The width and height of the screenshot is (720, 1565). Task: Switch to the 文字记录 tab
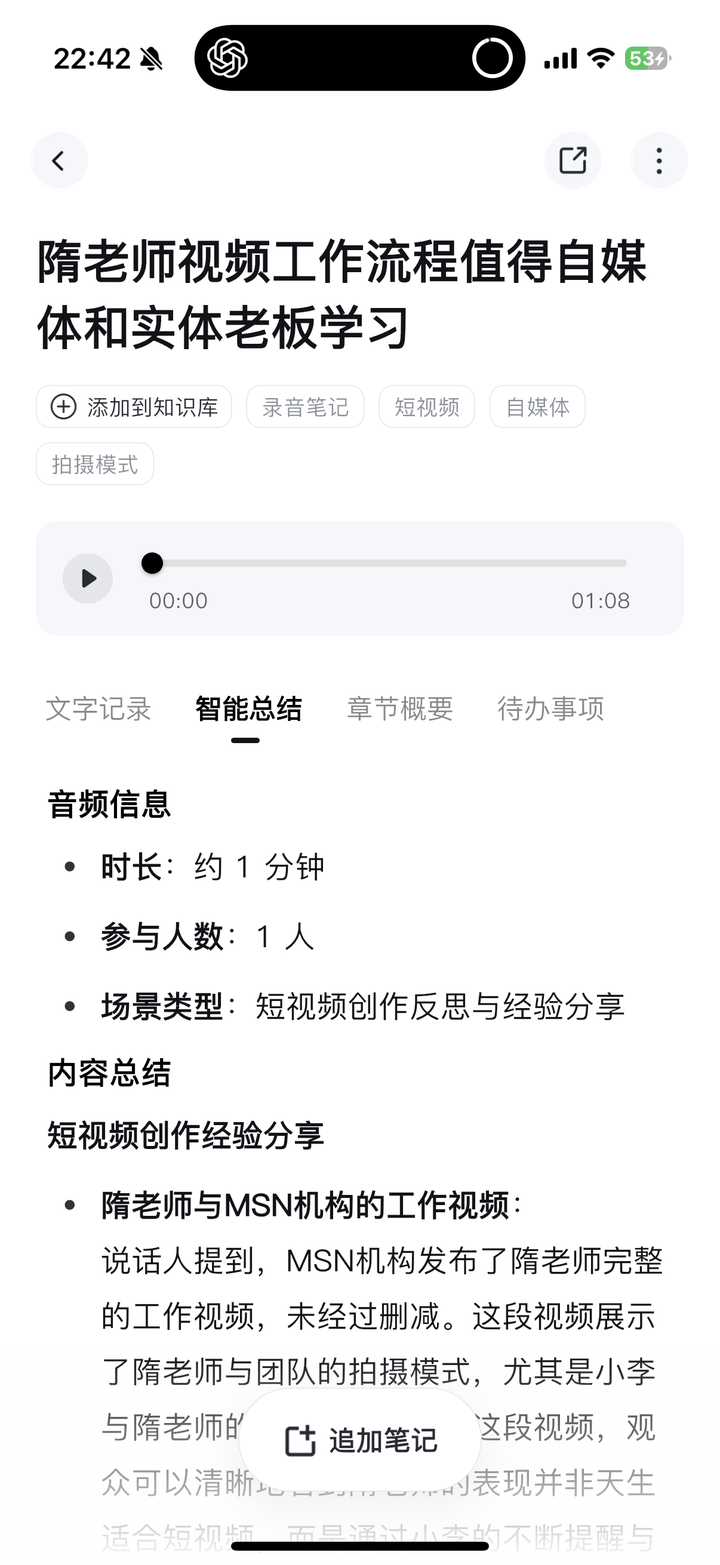98,709
